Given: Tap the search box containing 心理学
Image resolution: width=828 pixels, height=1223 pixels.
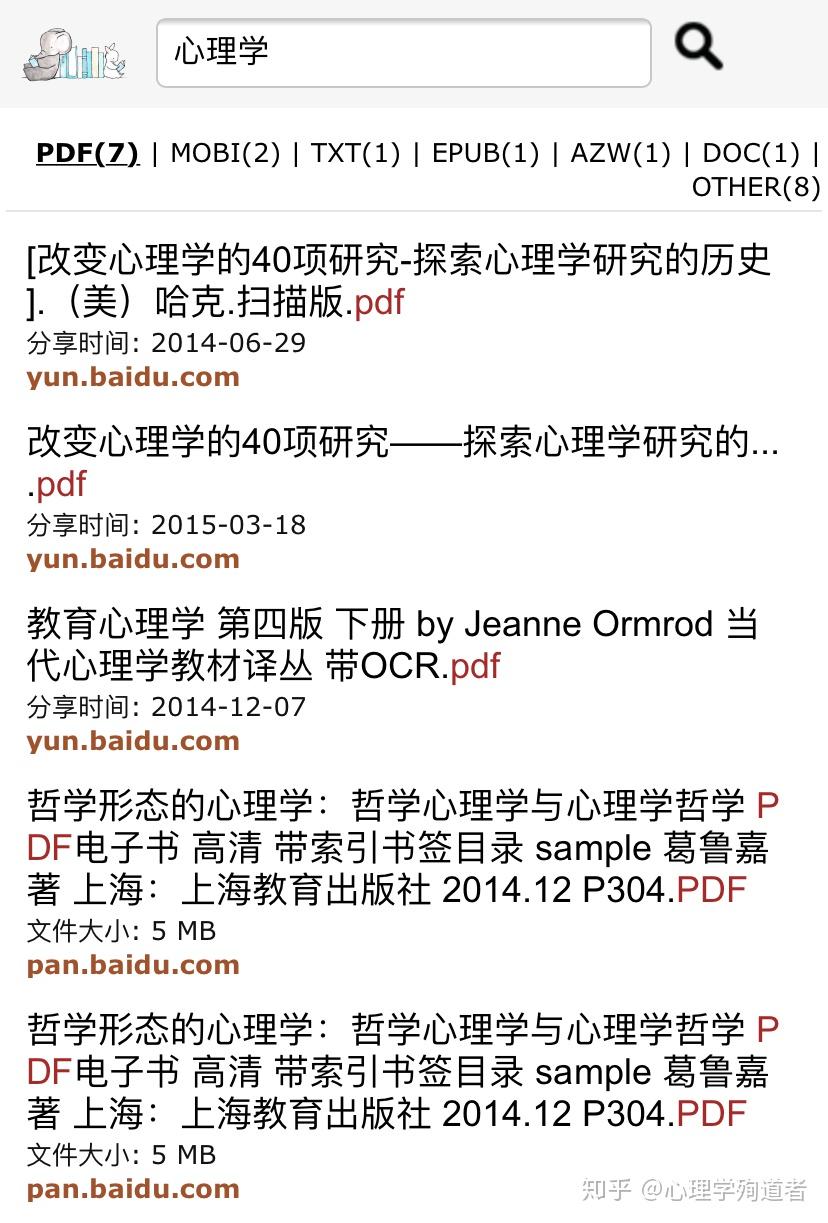Looking at the screenshot, I should (403, 52).
